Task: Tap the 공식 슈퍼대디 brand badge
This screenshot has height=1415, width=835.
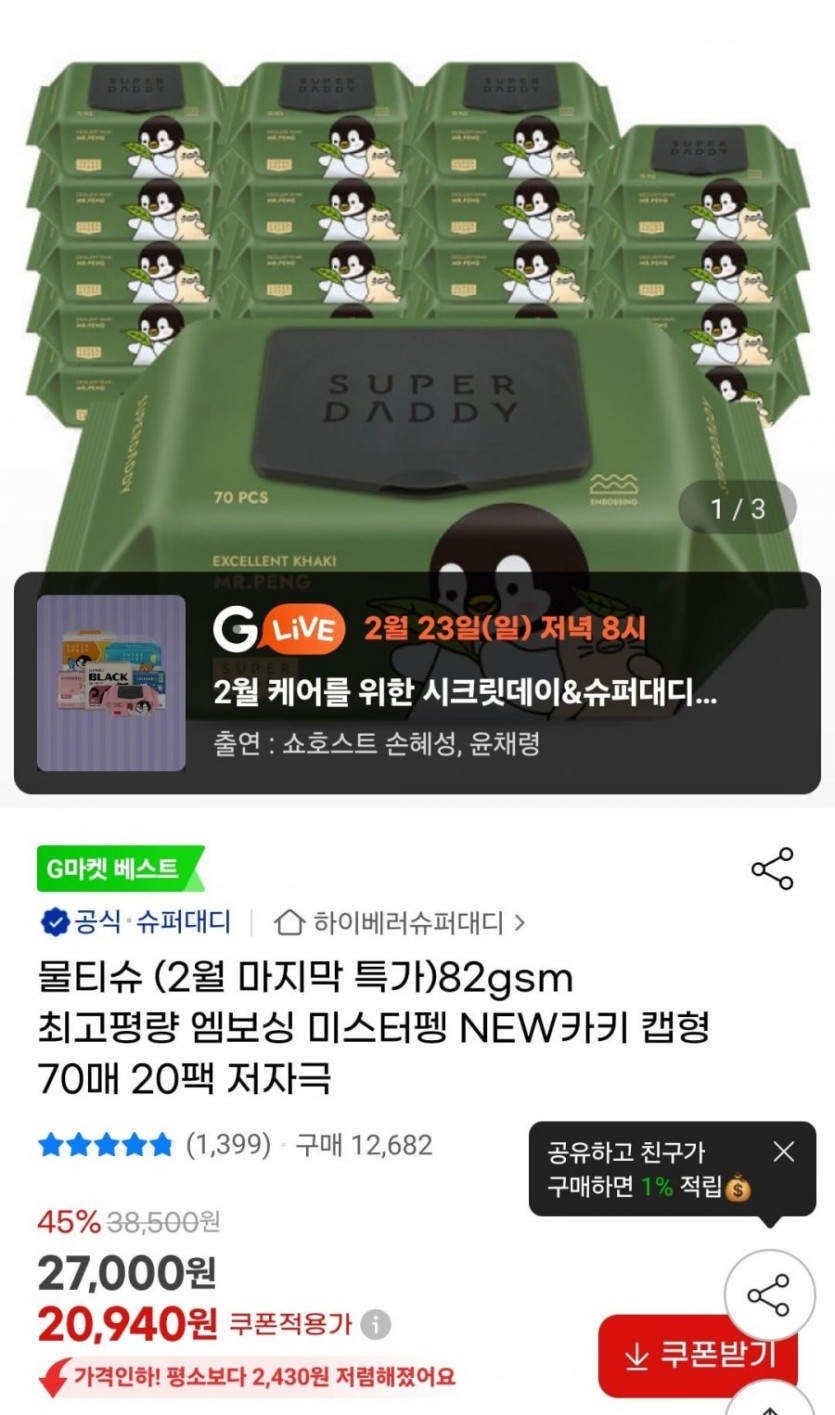Action: click(x=135, y=921)
